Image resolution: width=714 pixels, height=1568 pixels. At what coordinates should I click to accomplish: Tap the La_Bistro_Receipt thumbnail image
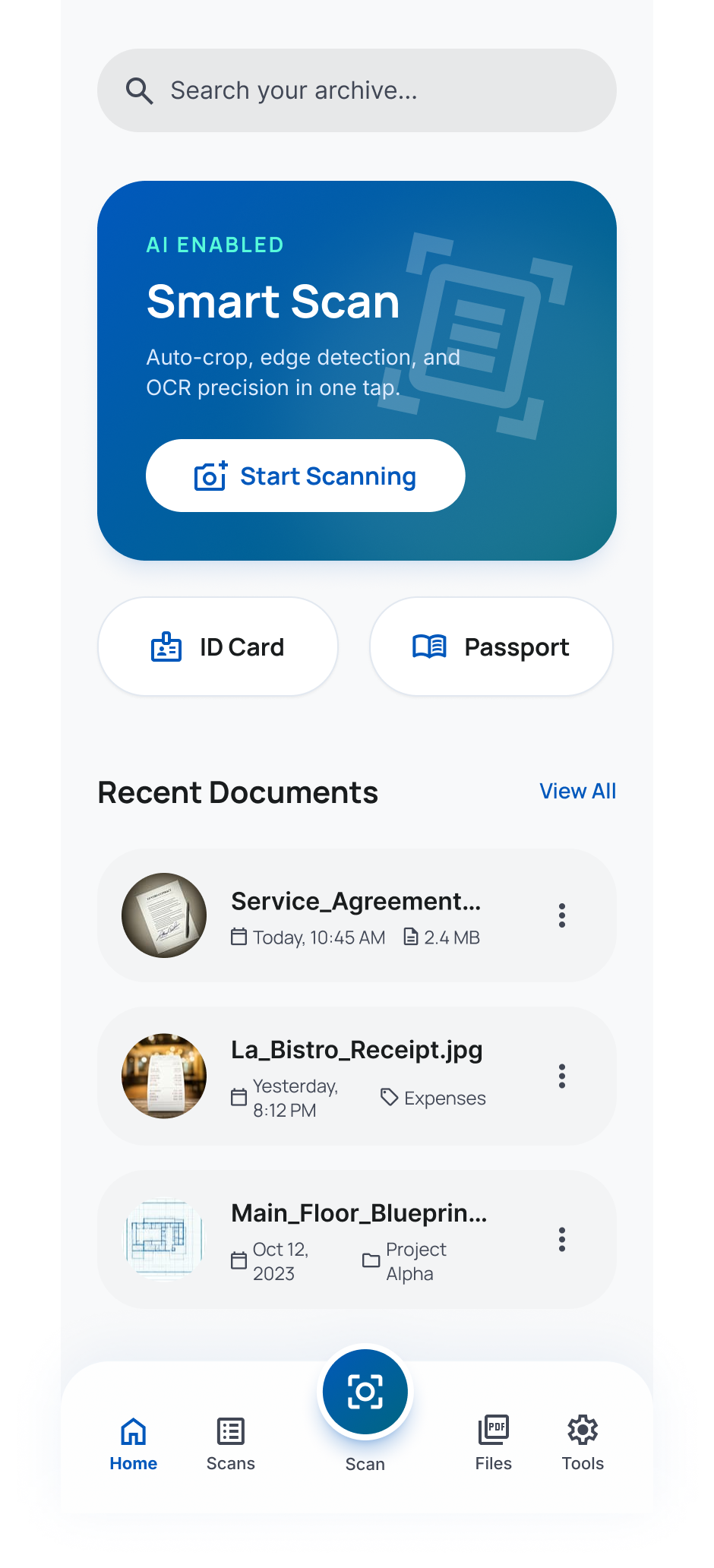165,1076
